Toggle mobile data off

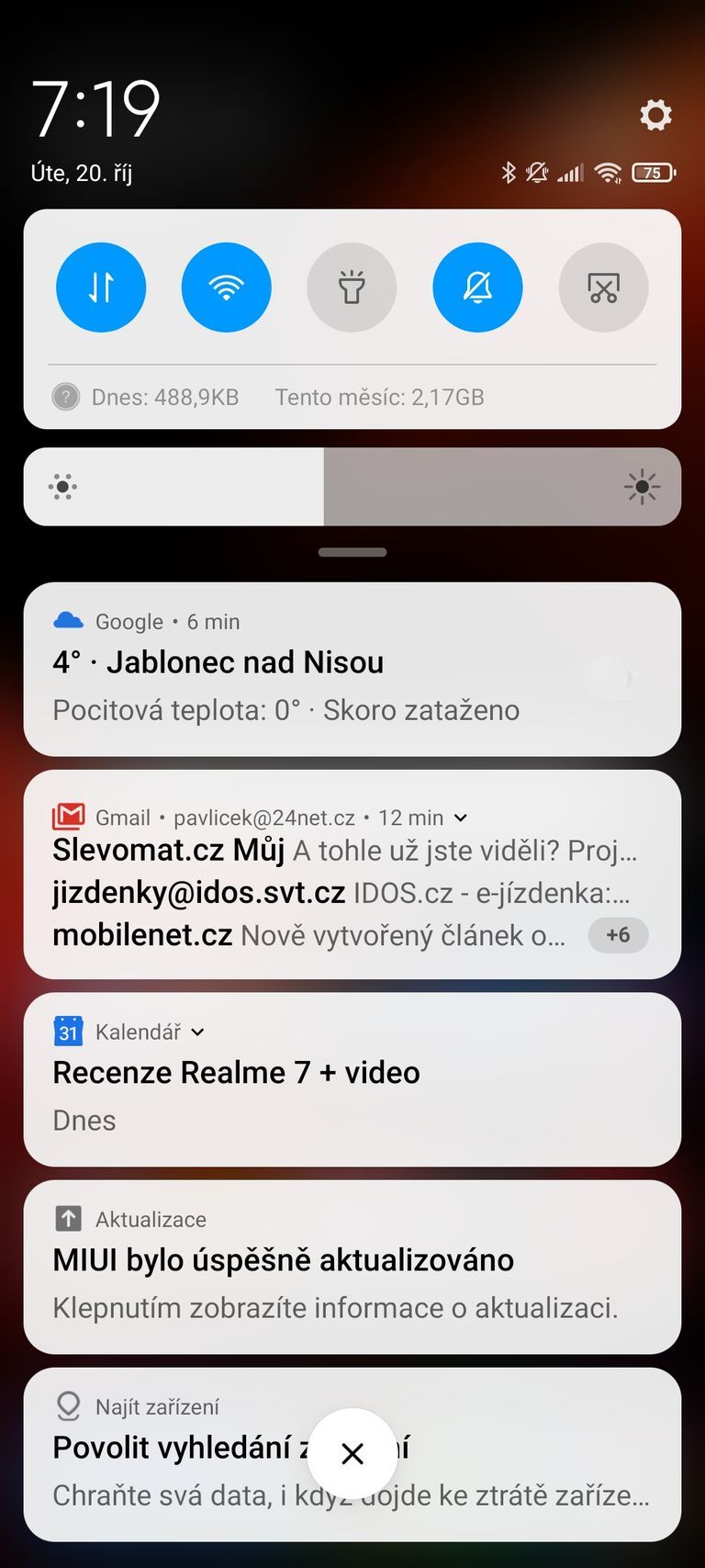click(101, 288)
